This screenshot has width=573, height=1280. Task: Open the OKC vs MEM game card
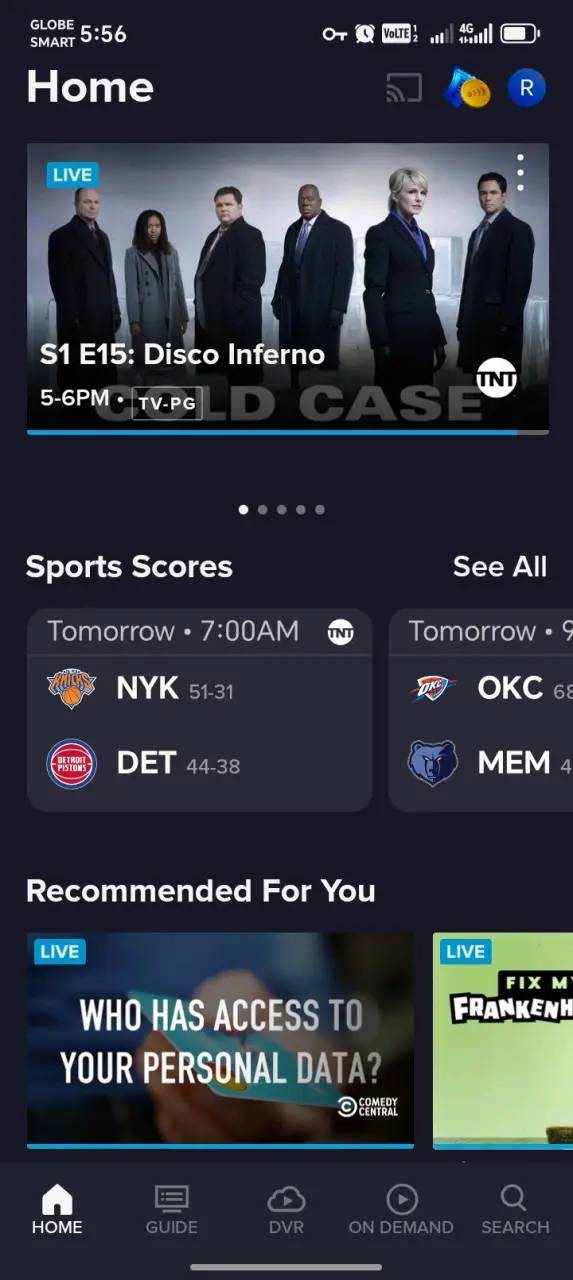481,710
